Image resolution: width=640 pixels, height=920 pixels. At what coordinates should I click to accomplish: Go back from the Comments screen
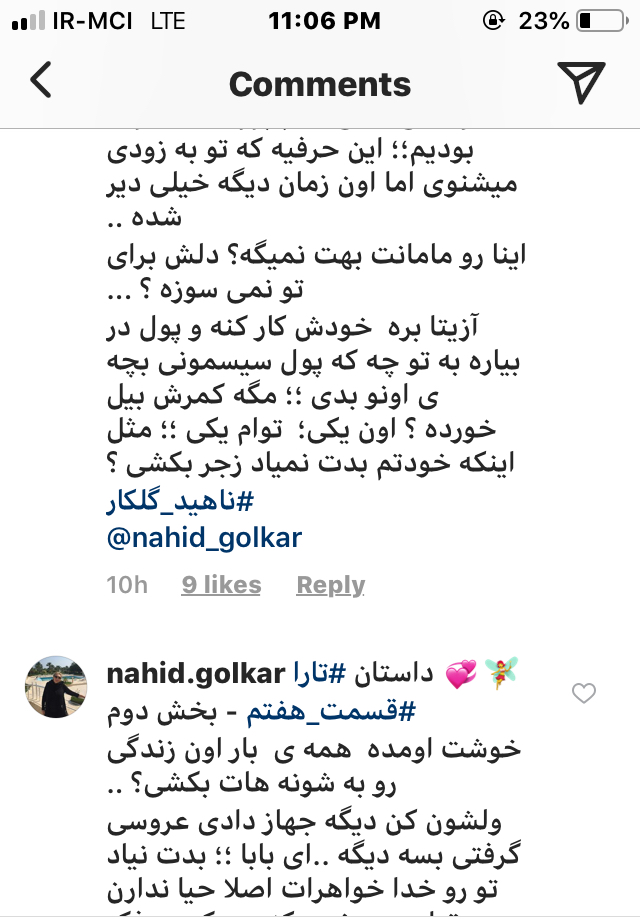pos(41,81)
